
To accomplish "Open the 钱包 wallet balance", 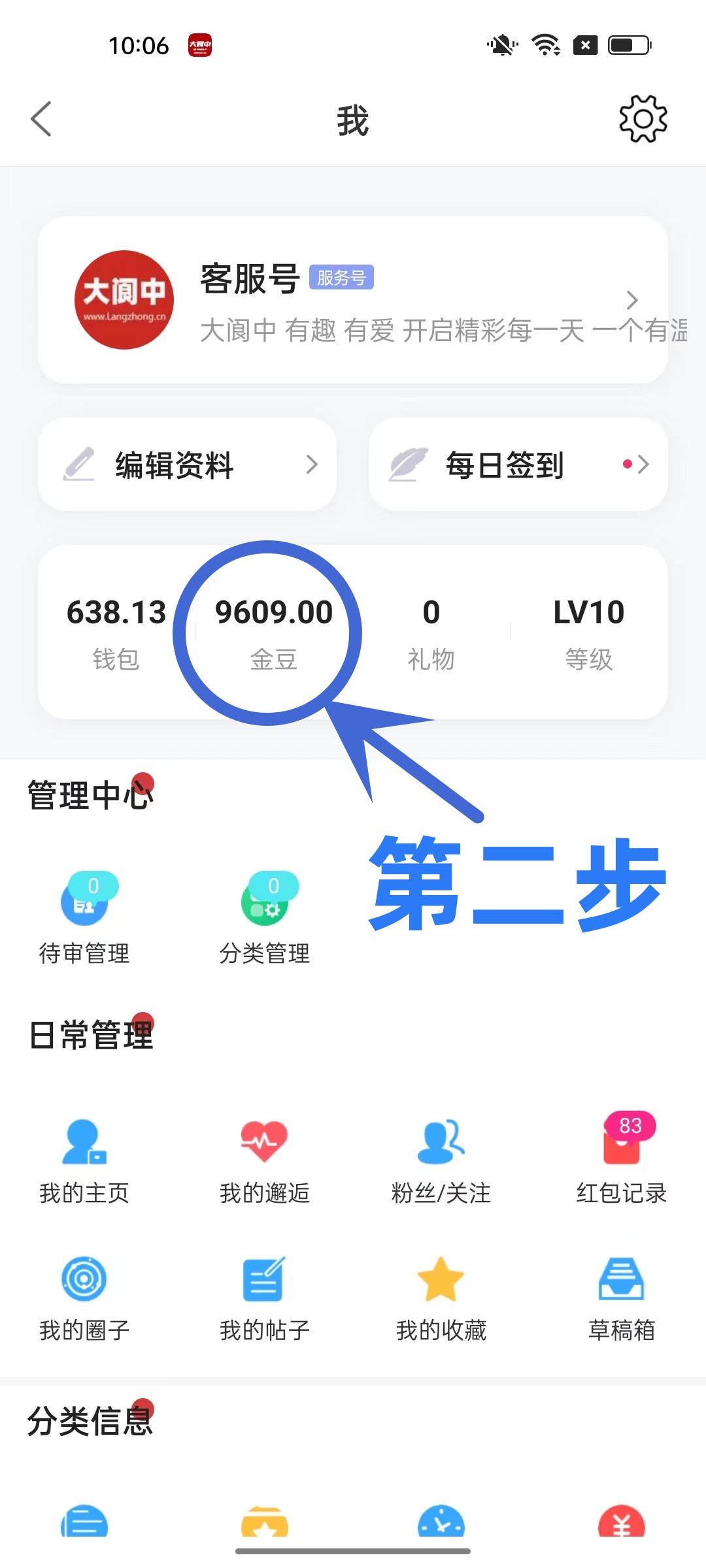I will [x=116, y=633].
